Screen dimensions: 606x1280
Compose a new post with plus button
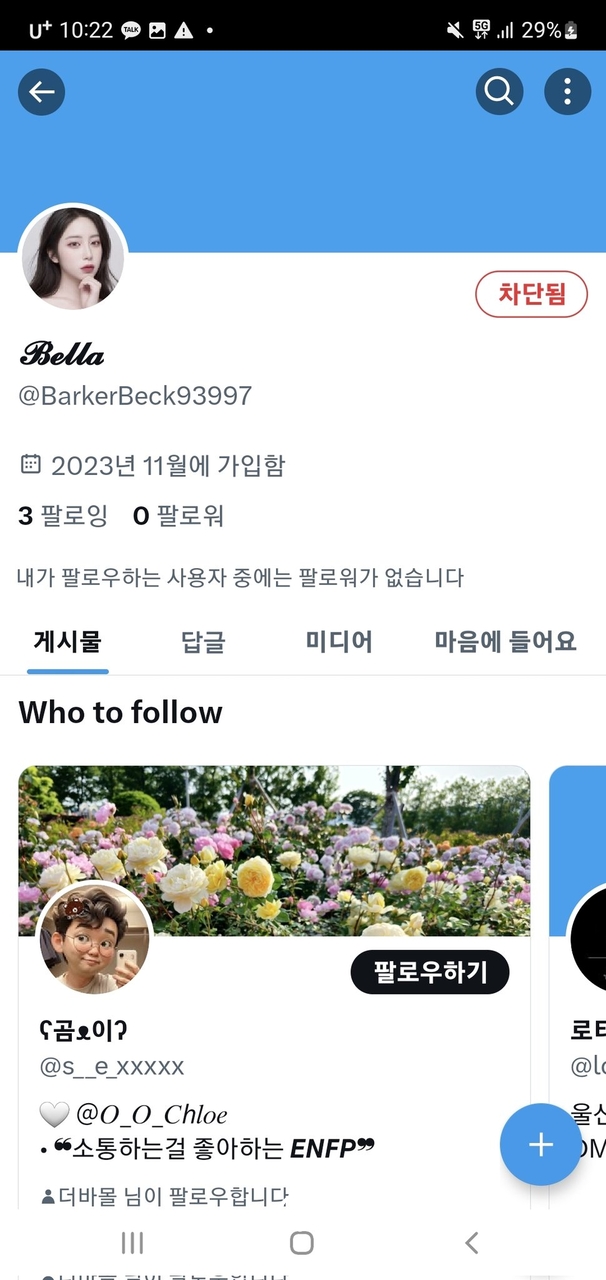coord(540,1145)
